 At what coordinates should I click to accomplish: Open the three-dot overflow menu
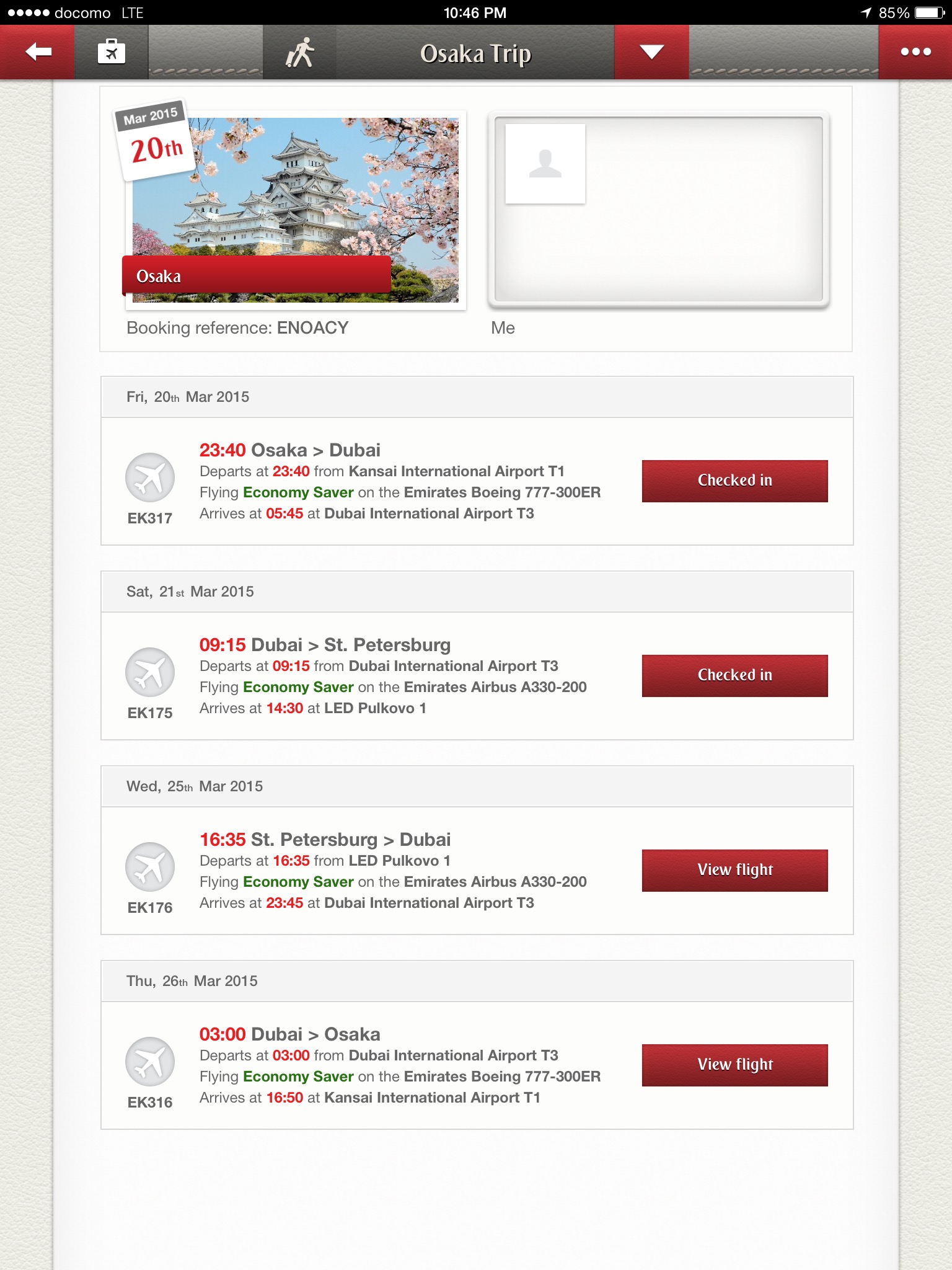(x=915, y=53)
